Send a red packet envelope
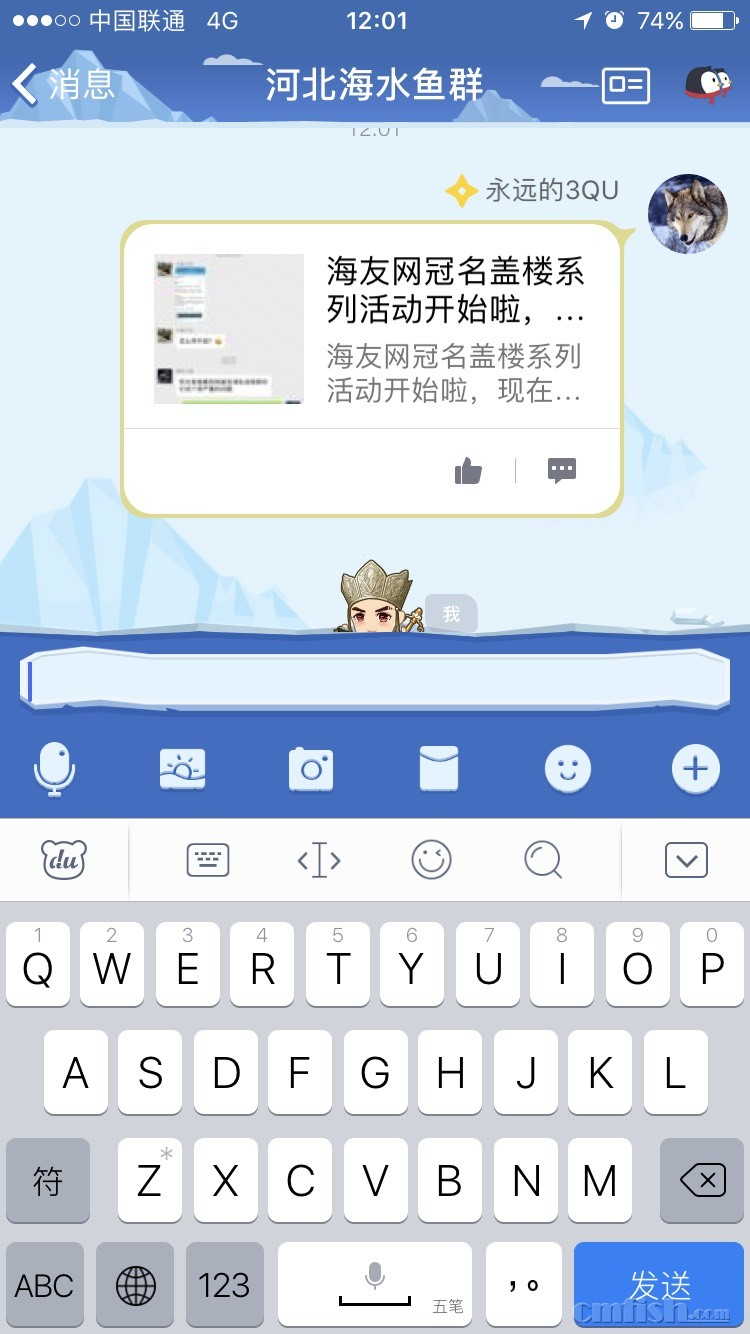 [x=439, y=769]
